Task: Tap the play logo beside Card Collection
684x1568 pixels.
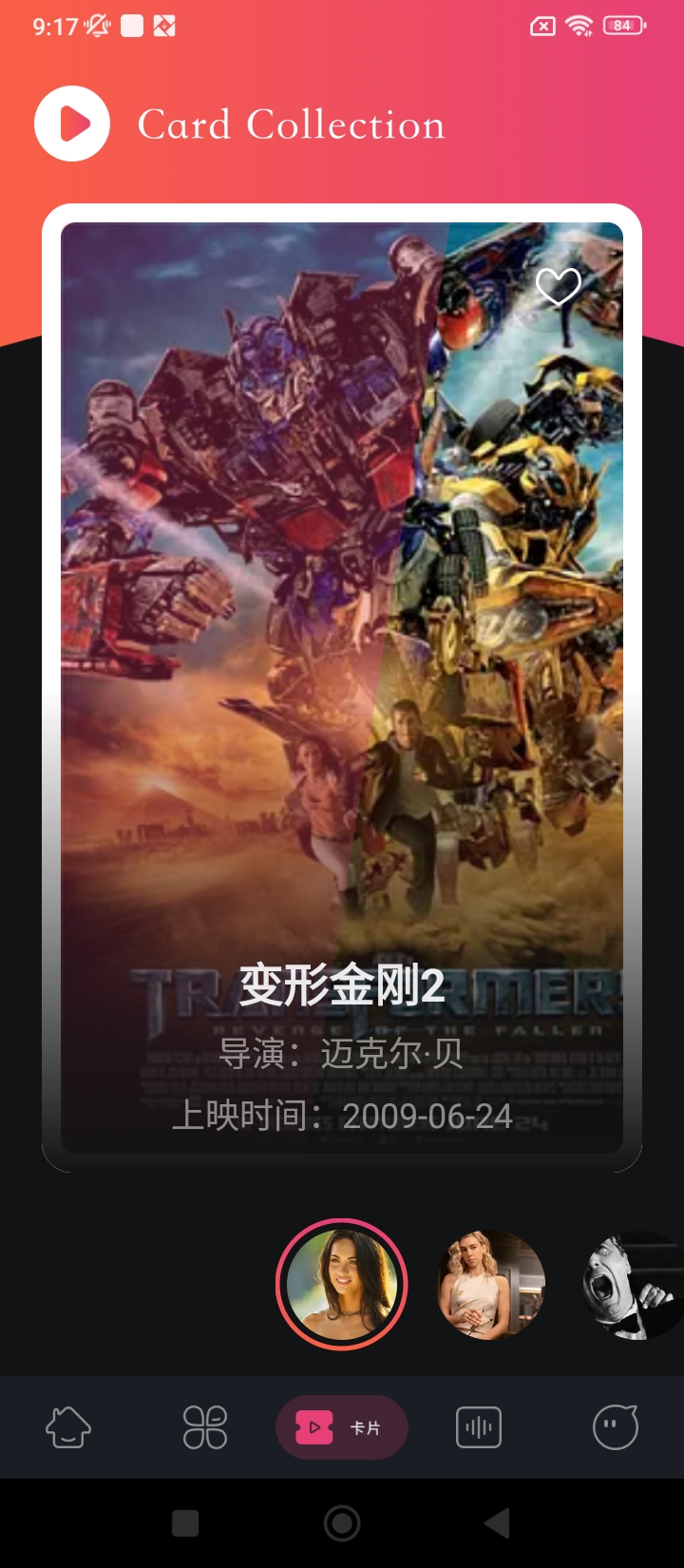Action: 72,124
